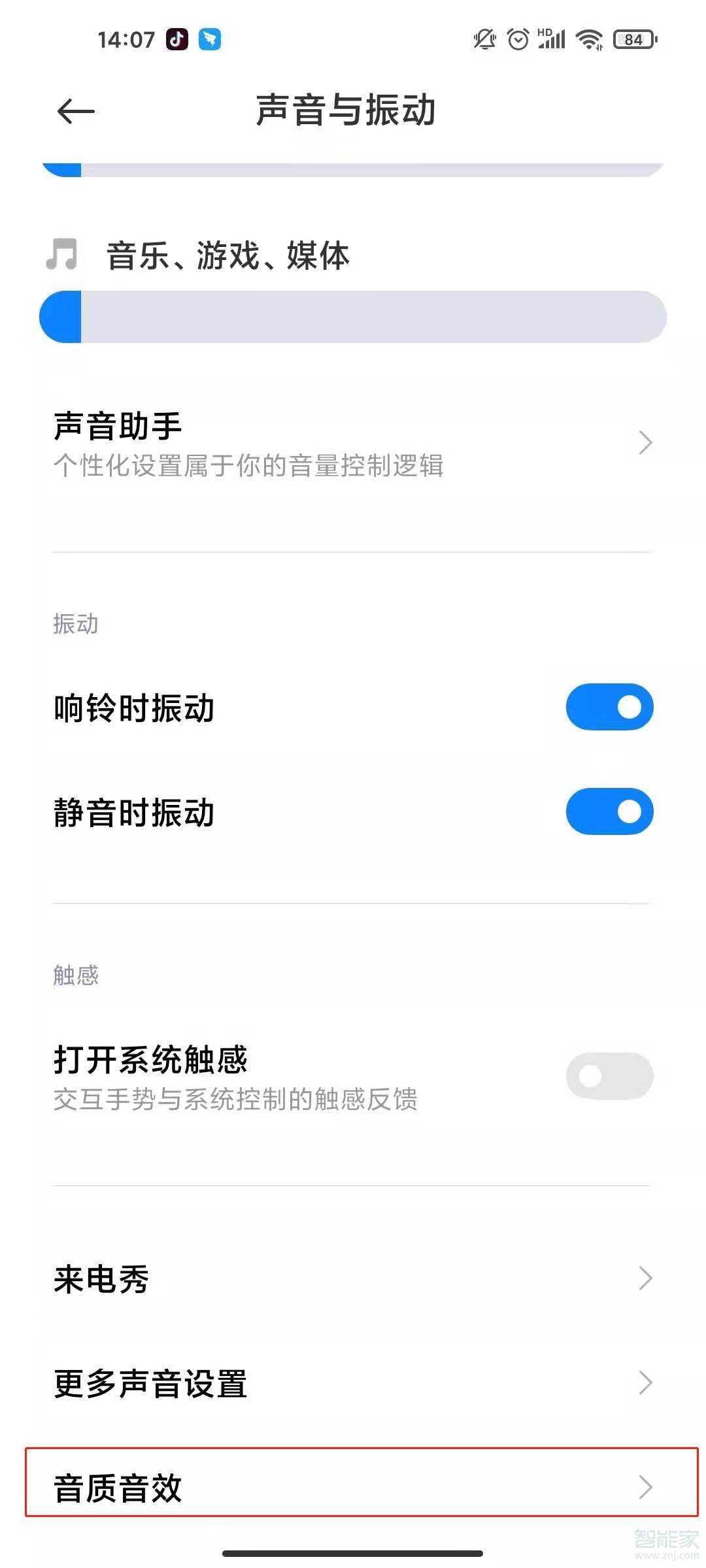This screenshot has width=706, height=1568.
Task: Click the music note icon beside 音乐、游戏、媒体
Action: pos(63,256)
